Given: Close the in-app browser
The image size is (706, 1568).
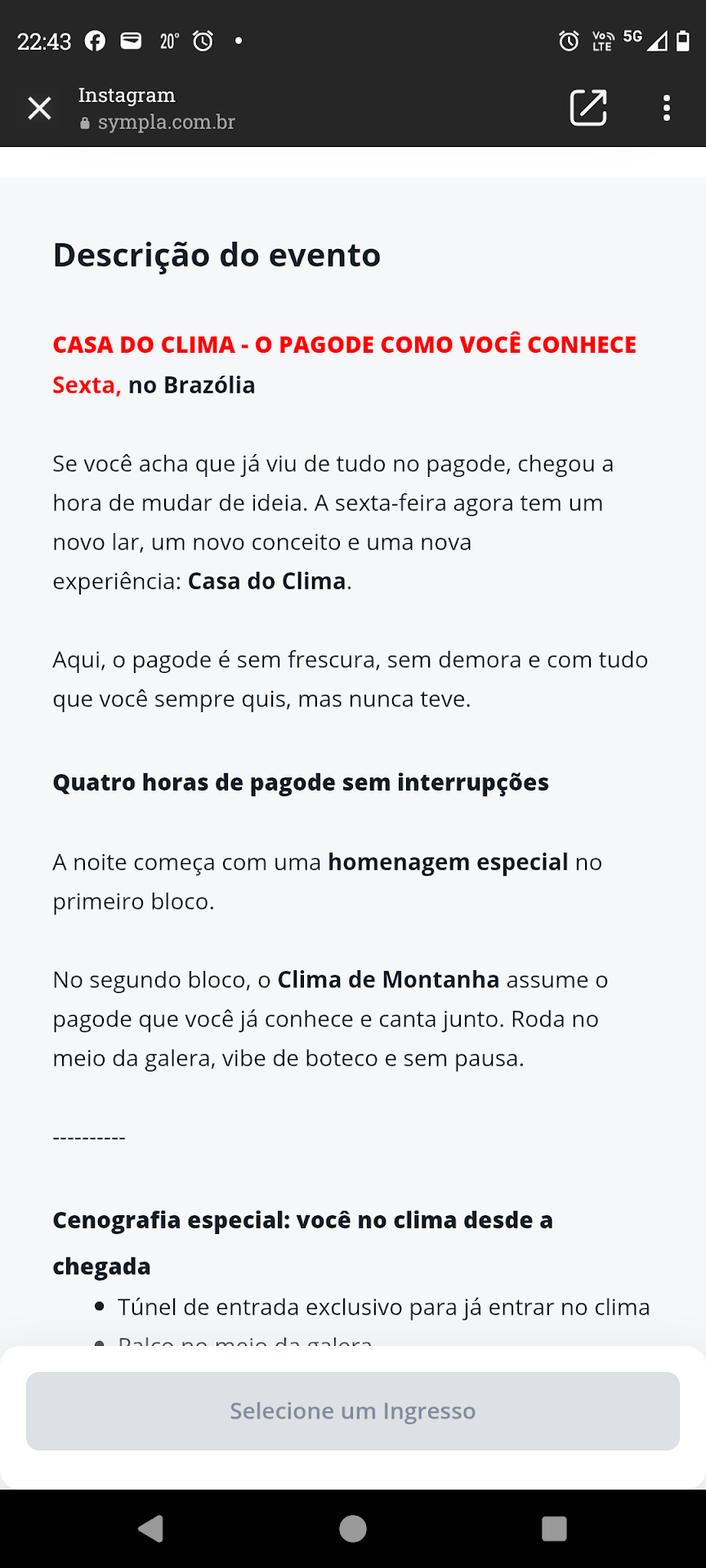Looking at the screenshot, I should tap(39, 108).
